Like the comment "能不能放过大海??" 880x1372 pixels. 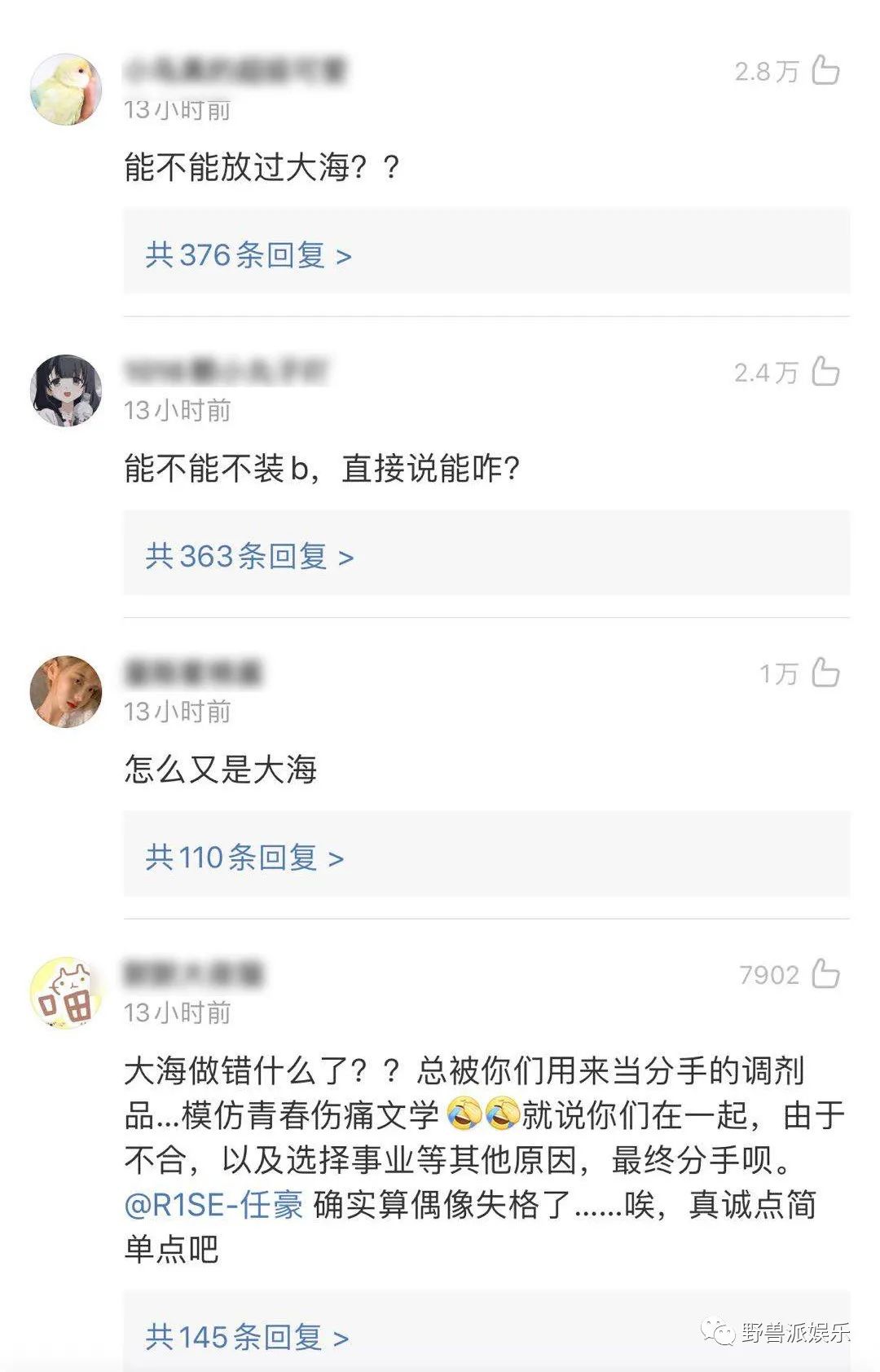[825, 71]
